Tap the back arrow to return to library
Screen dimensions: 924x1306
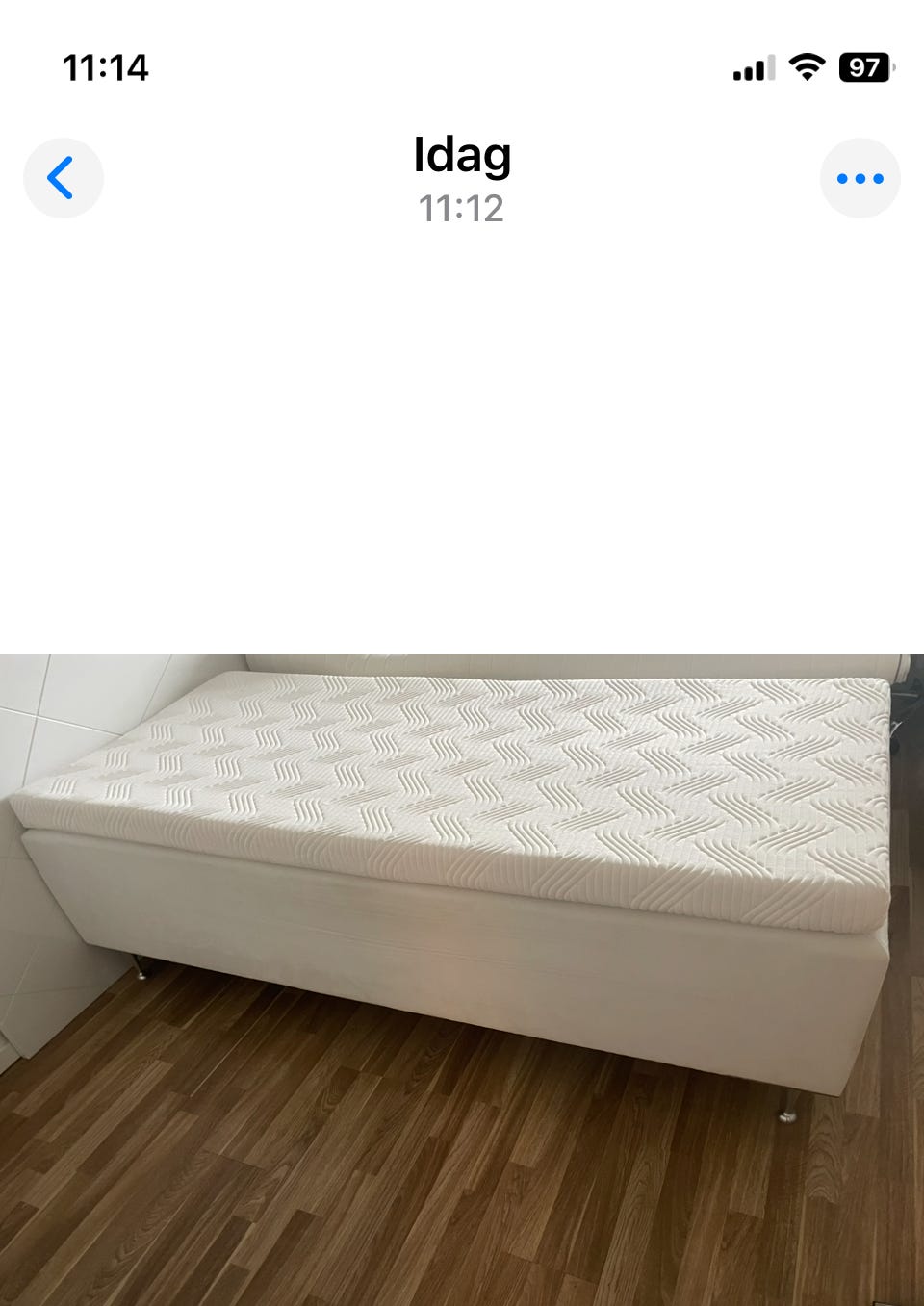63,177
